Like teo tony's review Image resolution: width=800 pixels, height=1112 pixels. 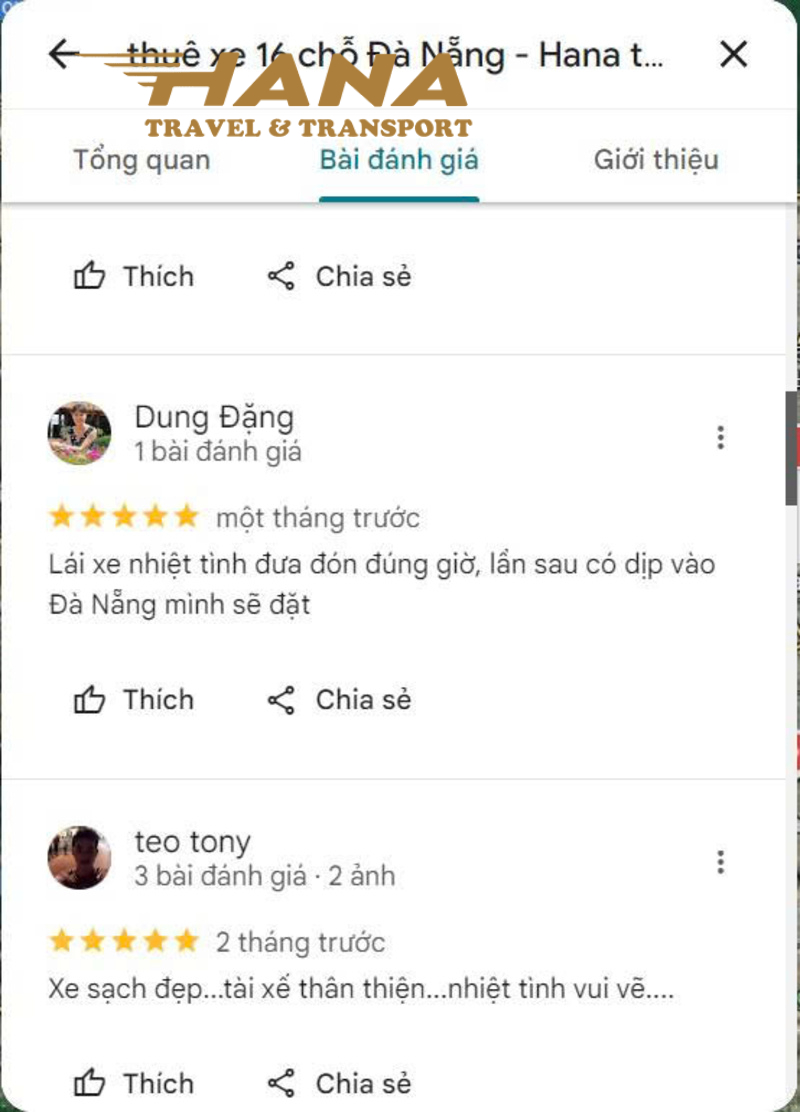134,1082
